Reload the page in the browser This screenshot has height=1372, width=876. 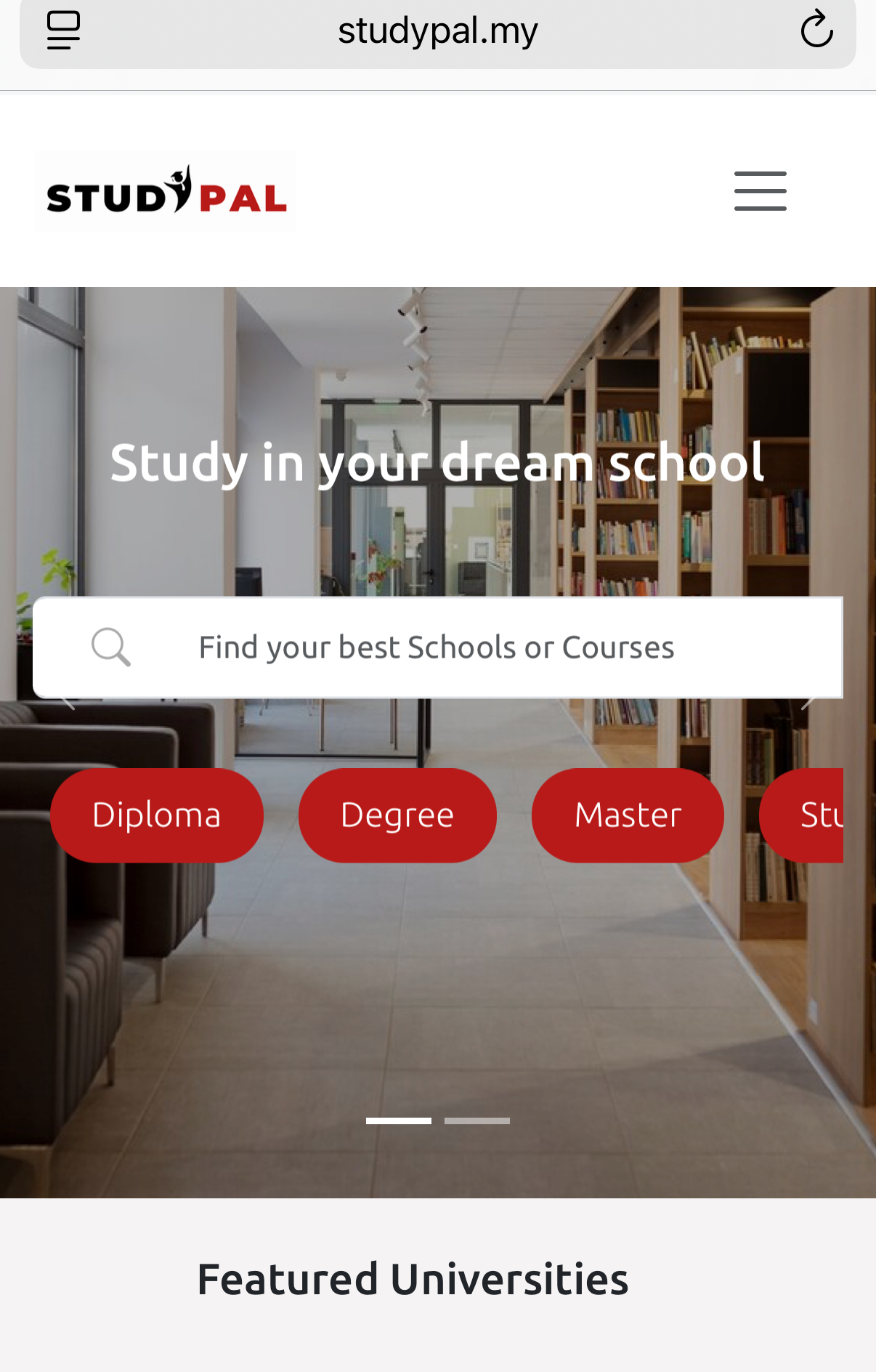(x=816, y=30)
